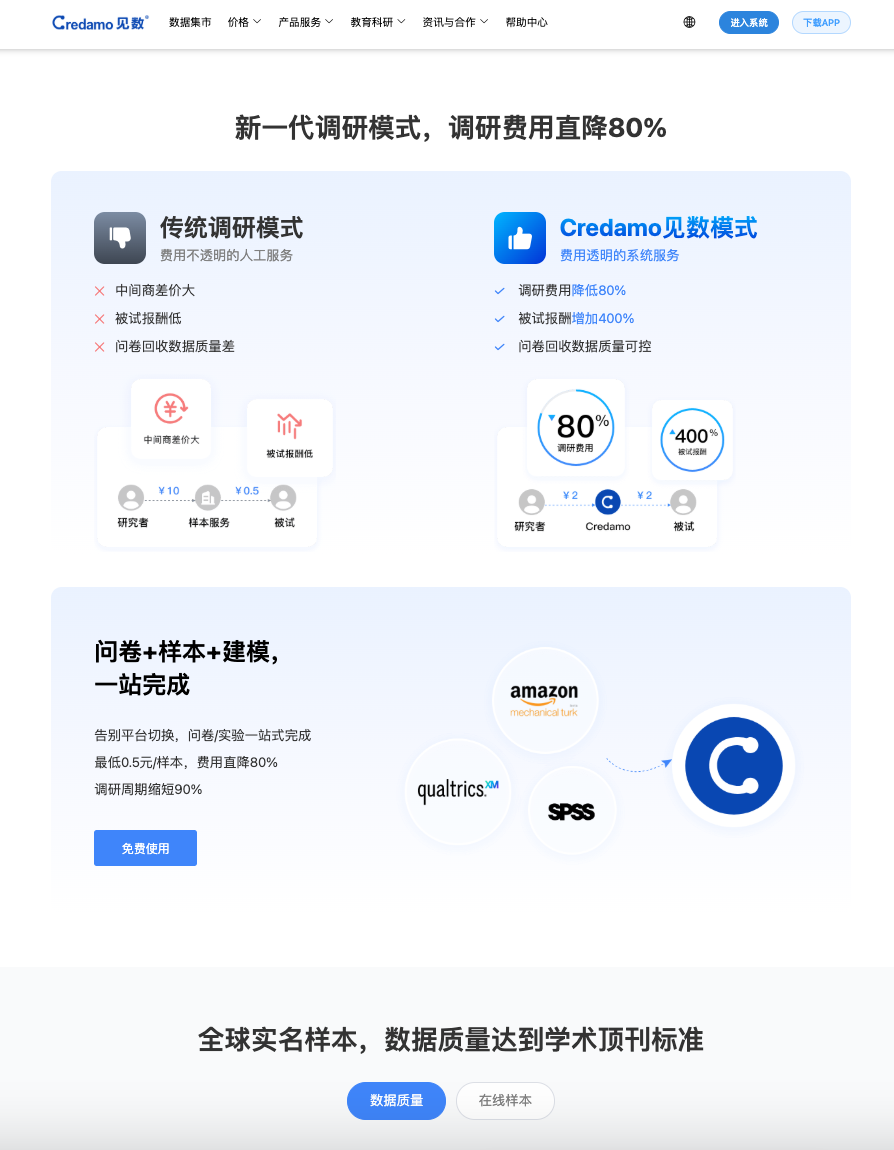Tap the globe language switcher icon
Viewport: 894px width, 1150px height.
tap(689, 22)
